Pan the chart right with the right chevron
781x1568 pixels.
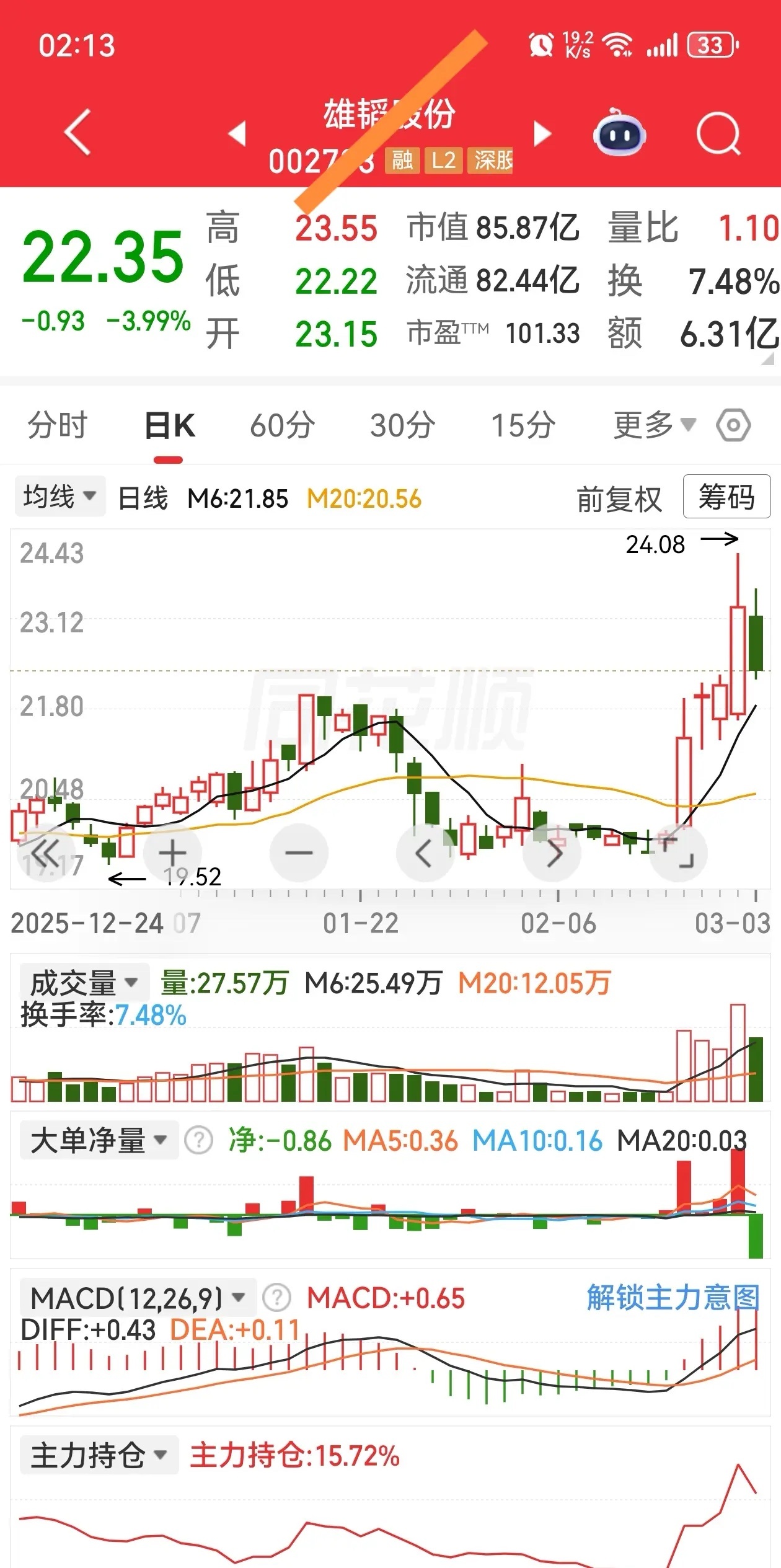552,853
